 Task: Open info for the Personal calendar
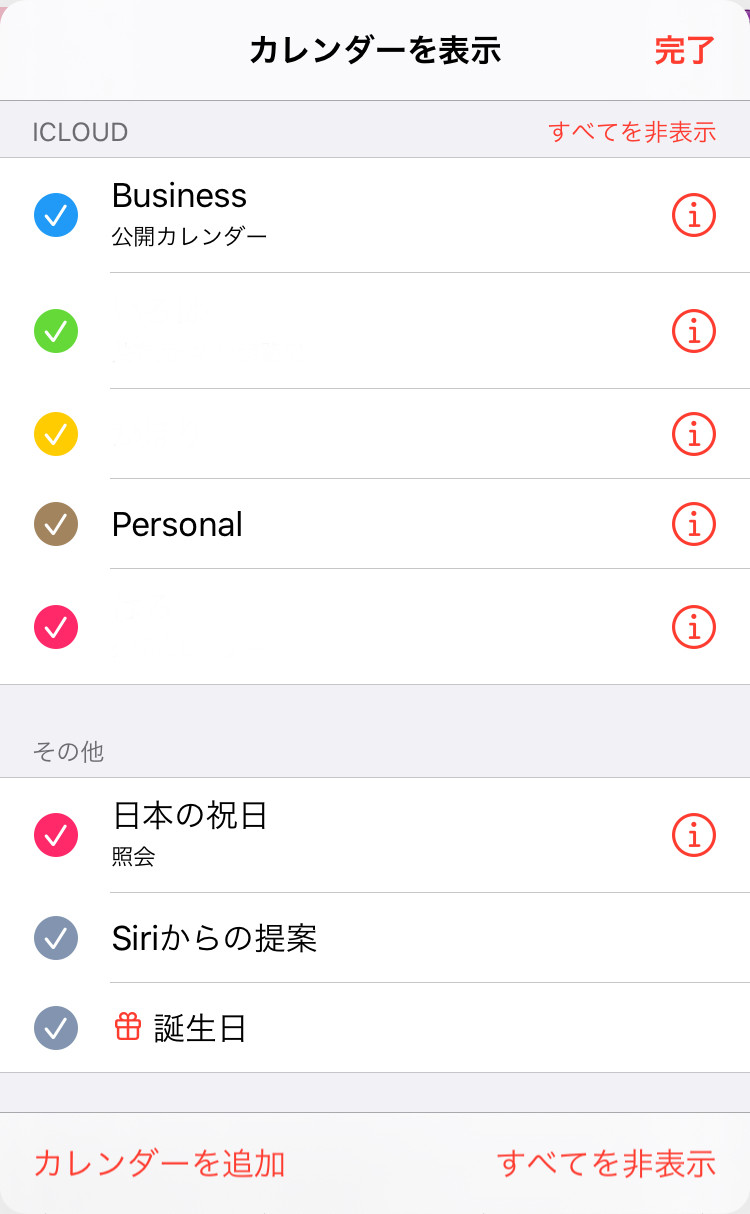(x=694, y=524)
